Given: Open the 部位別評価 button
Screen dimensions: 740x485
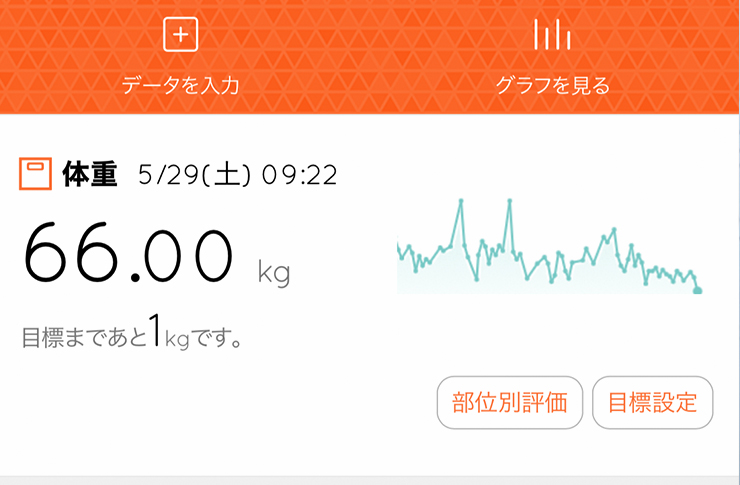Looking at the screenshot, I should click(510, 403).
